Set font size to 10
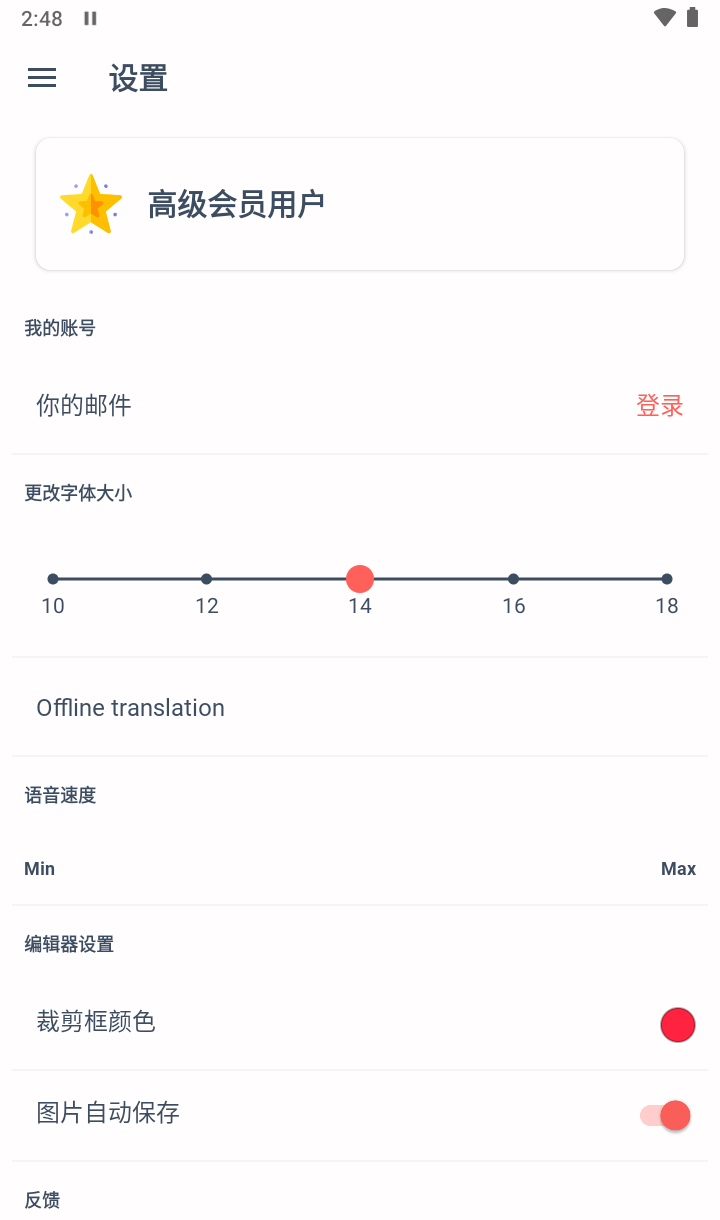This screenshot has width=720, height=1220. [x=53, y=579]
